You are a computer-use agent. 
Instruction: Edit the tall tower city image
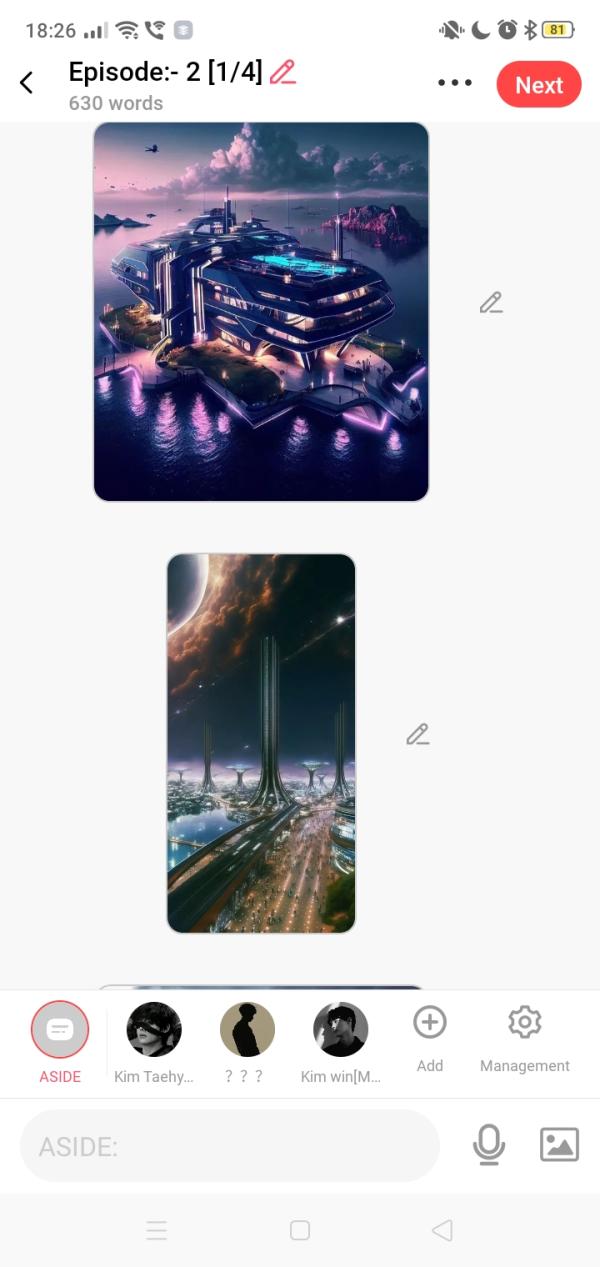418,735
